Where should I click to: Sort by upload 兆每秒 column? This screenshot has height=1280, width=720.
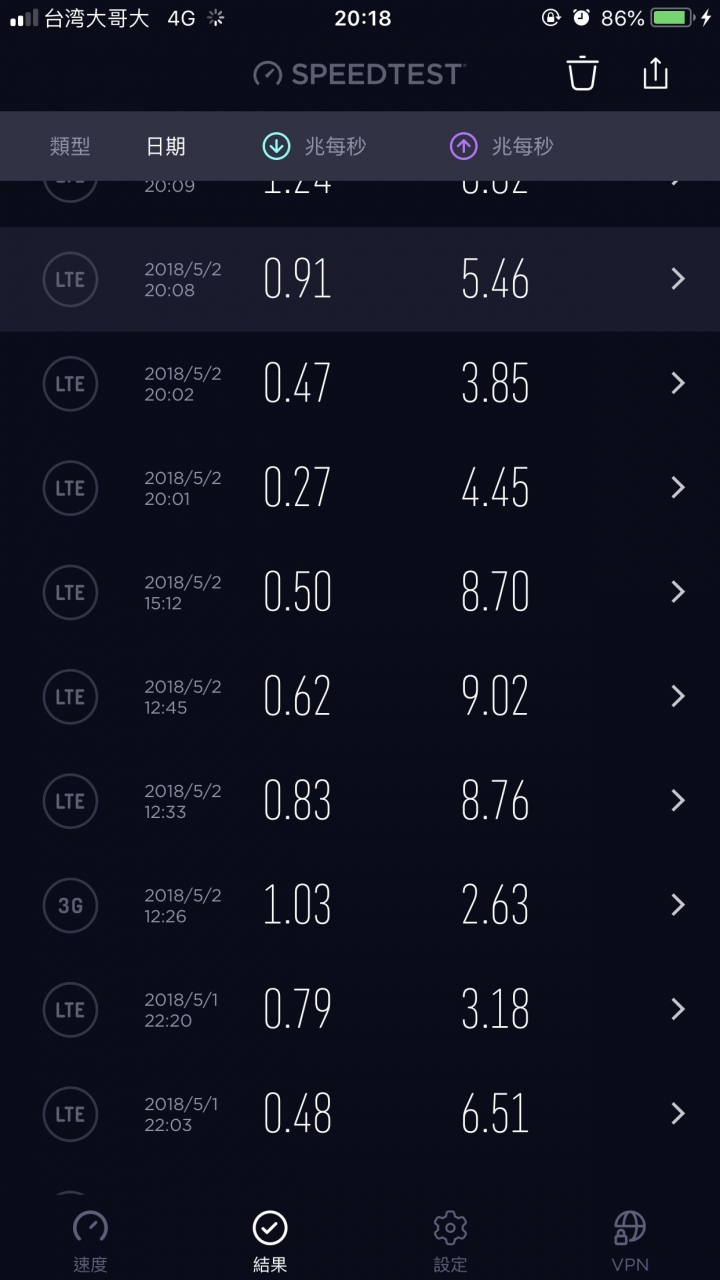pos(501,146)
